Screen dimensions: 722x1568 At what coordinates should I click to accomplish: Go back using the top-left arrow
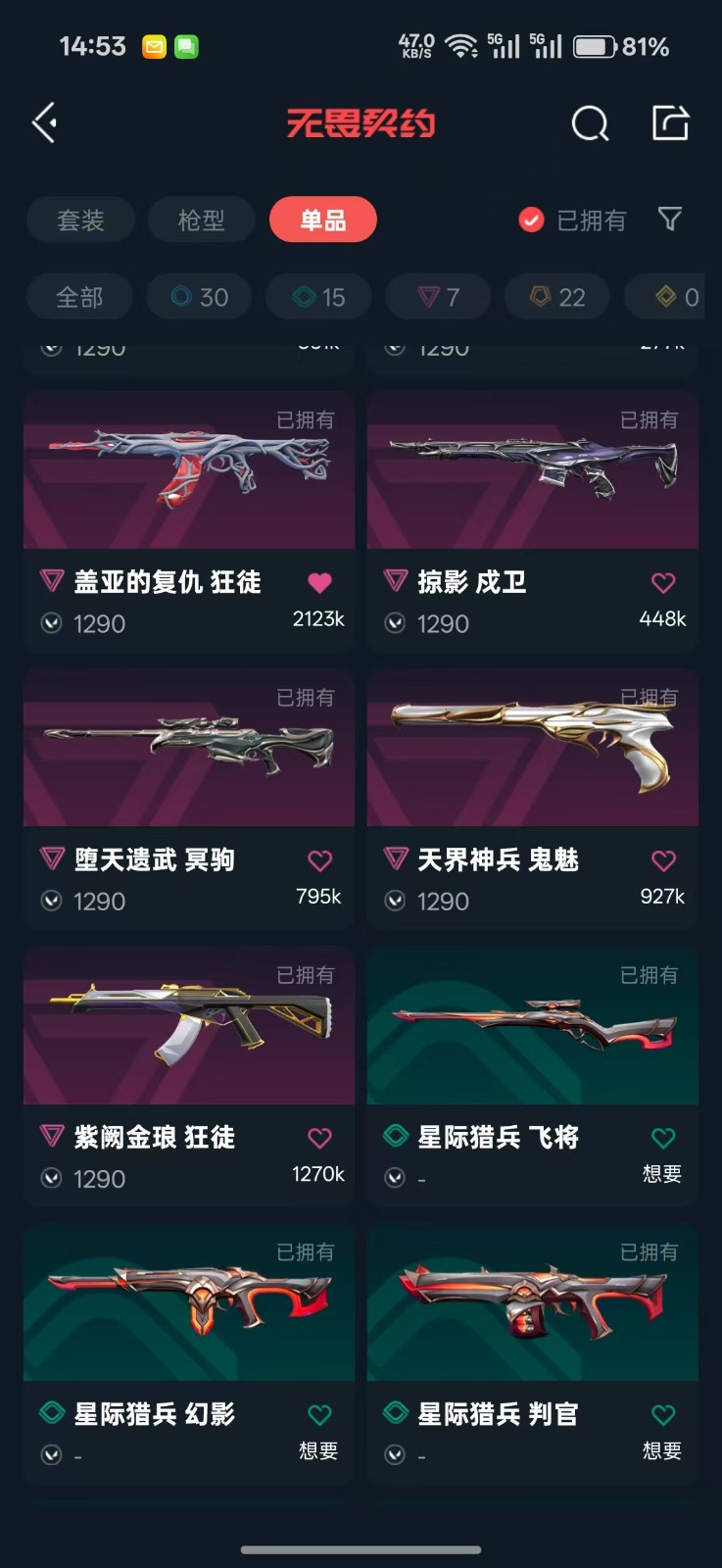45,123
